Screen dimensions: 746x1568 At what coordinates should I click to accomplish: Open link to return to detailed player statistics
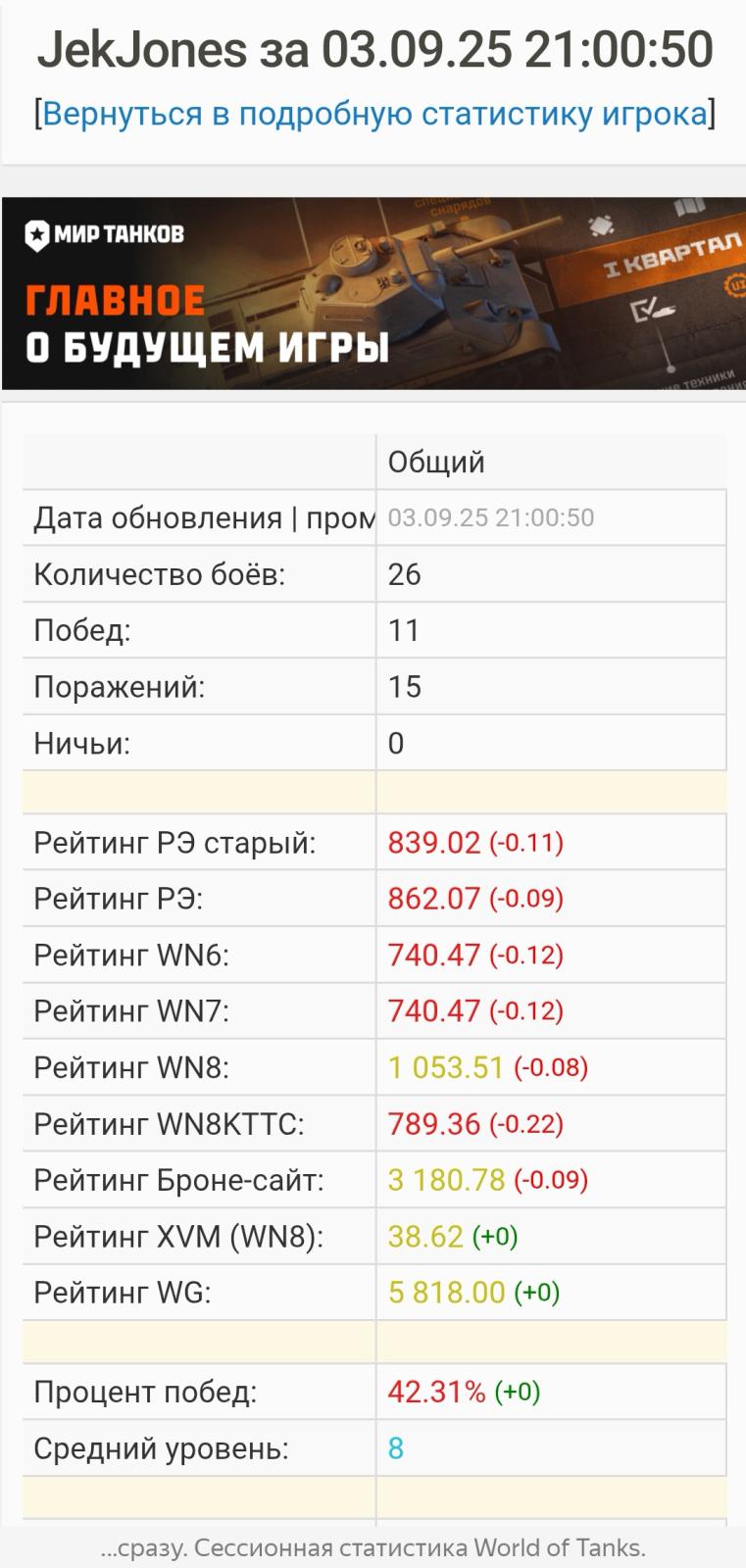pos(374,114)
